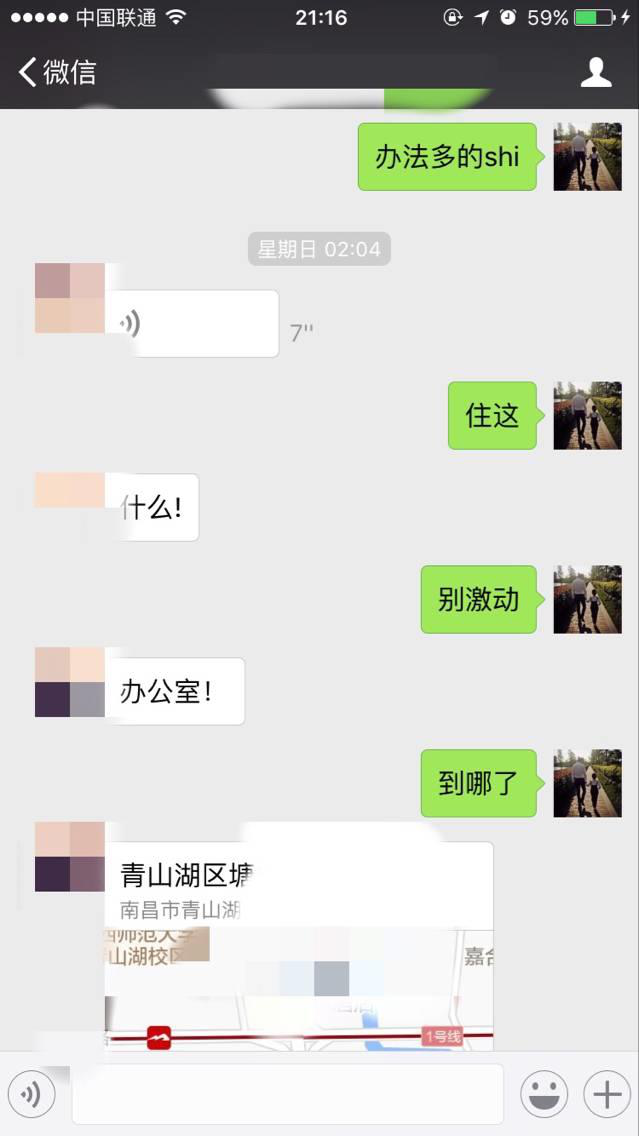Tap the contact avatar beside 办公室!

[x=70, y=682]
